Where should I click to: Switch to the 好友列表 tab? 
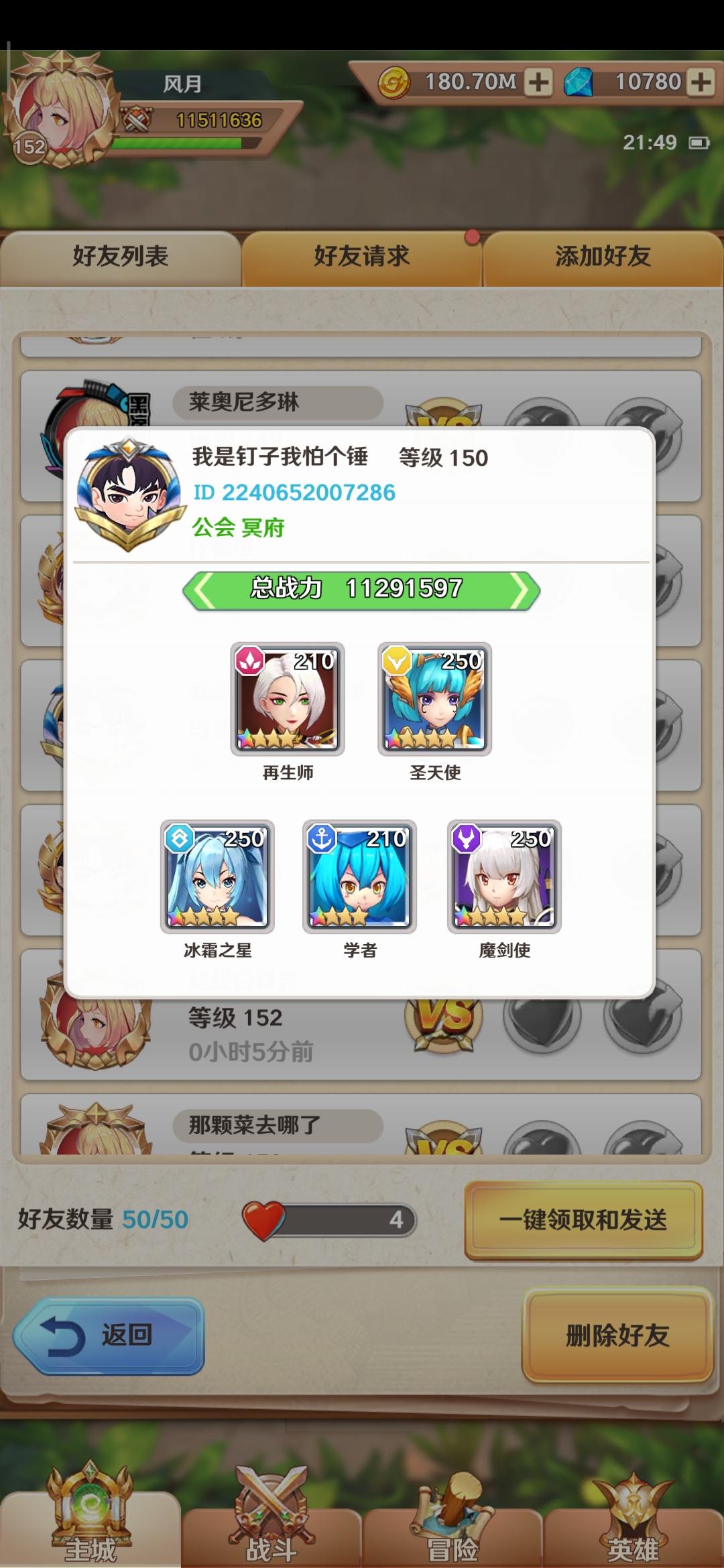click(121, 257)
